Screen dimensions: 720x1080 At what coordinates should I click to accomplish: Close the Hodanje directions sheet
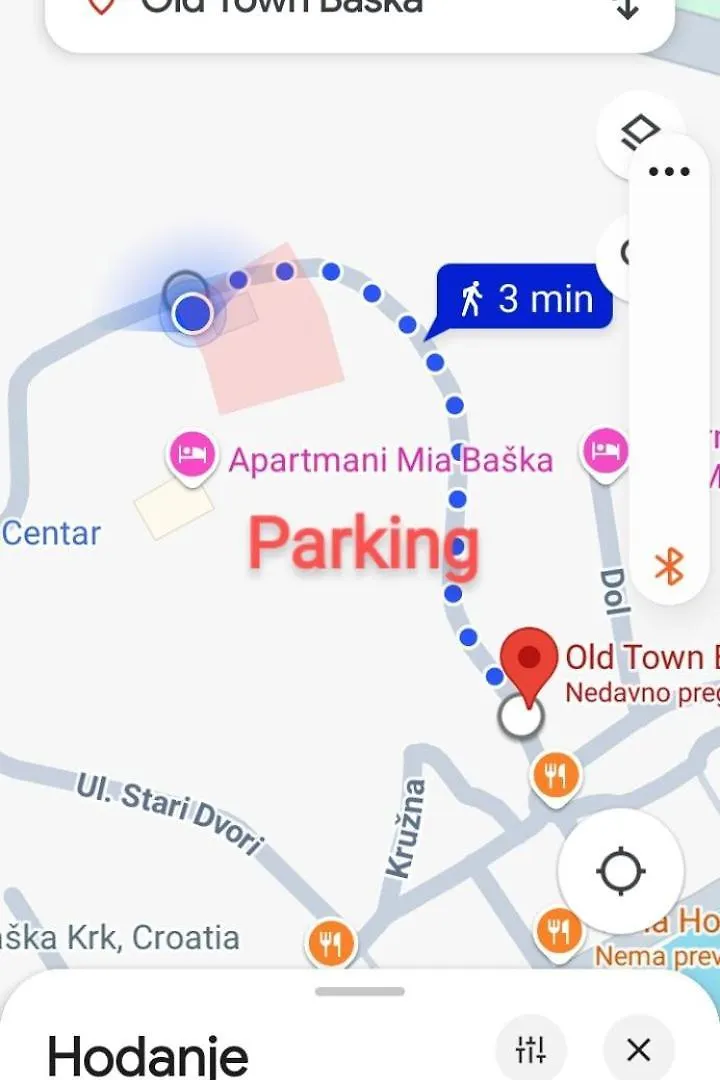tap(638, 1049)
